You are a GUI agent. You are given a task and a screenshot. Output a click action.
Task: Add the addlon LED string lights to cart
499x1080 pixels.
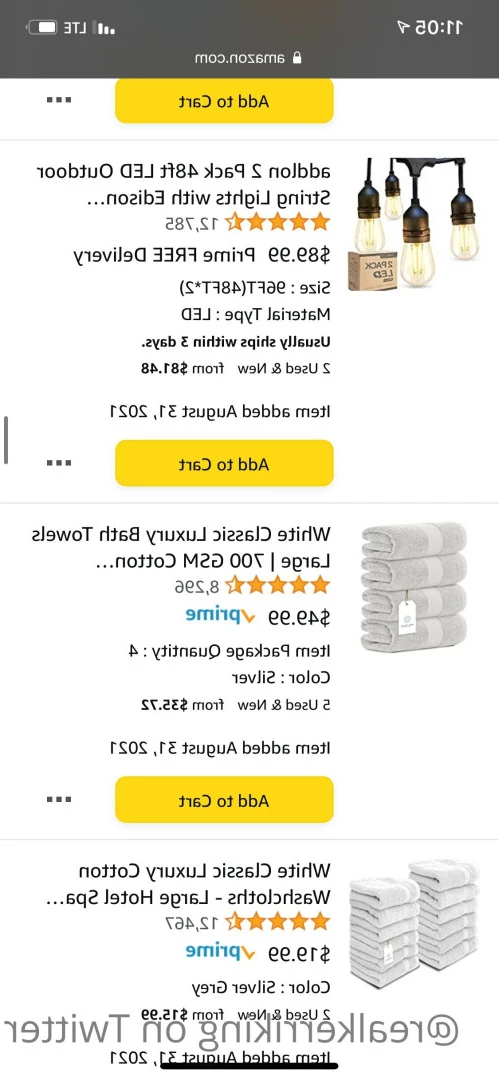(224, 464)
